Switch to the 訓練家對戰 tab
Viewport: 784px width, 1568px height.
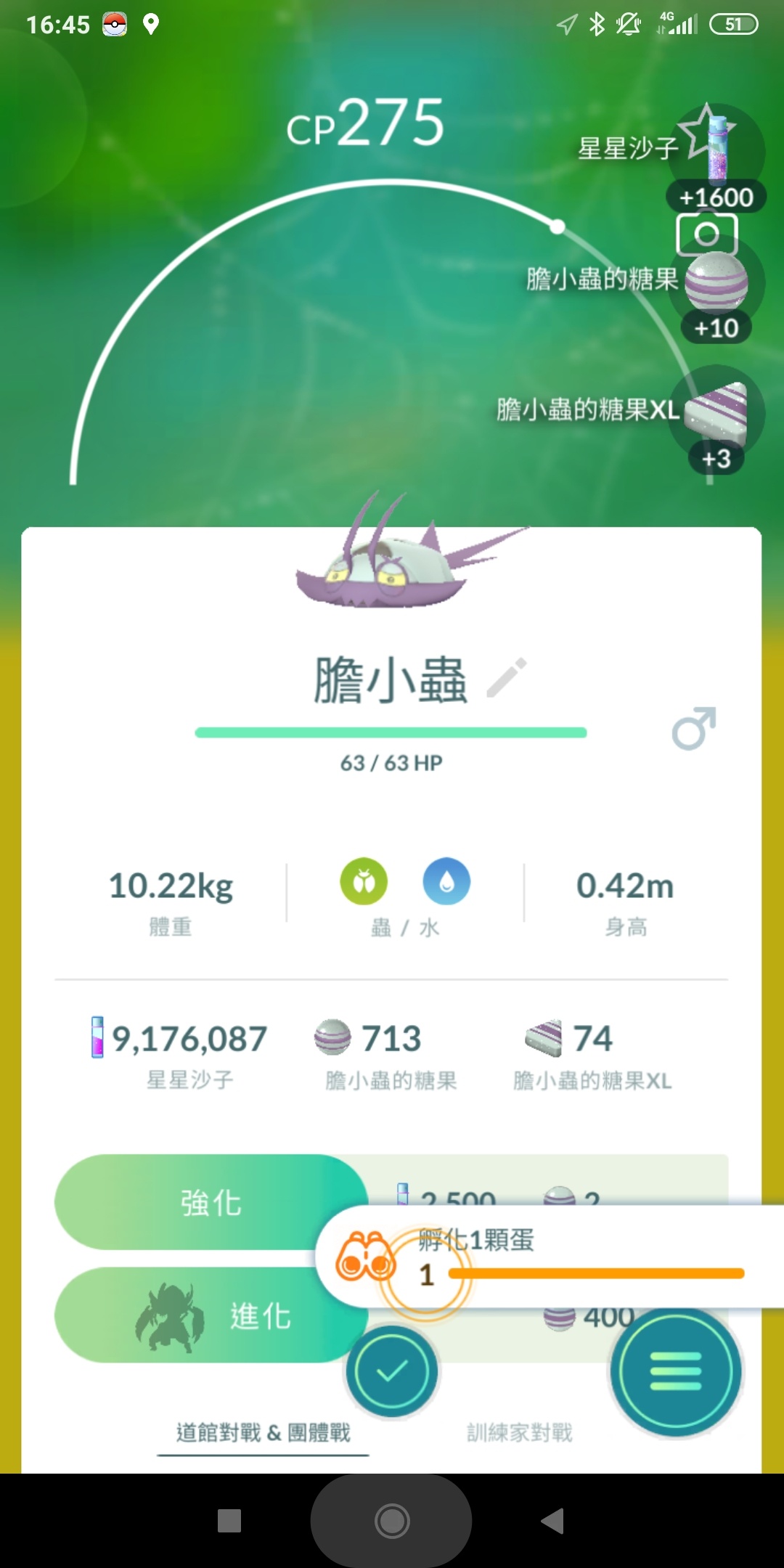(x=519, y=1432)
